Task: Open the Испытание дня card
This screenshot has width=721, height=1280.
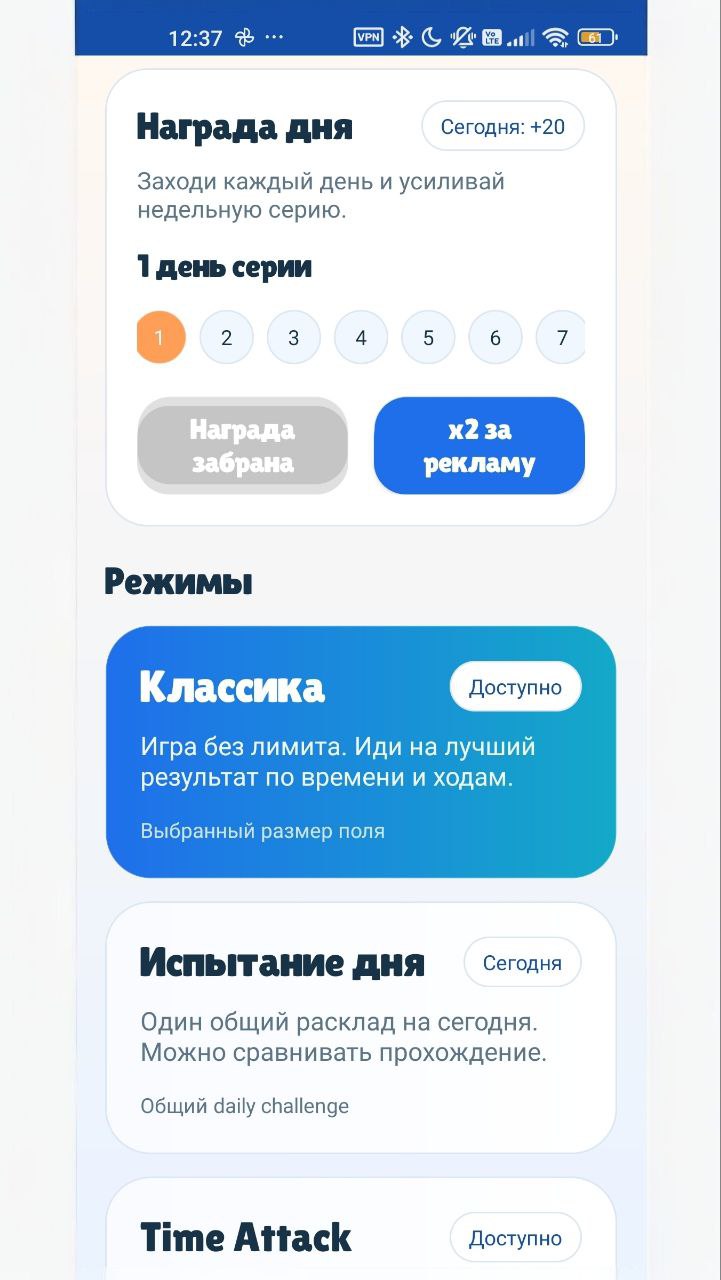Action: [x=361, y=1028]
